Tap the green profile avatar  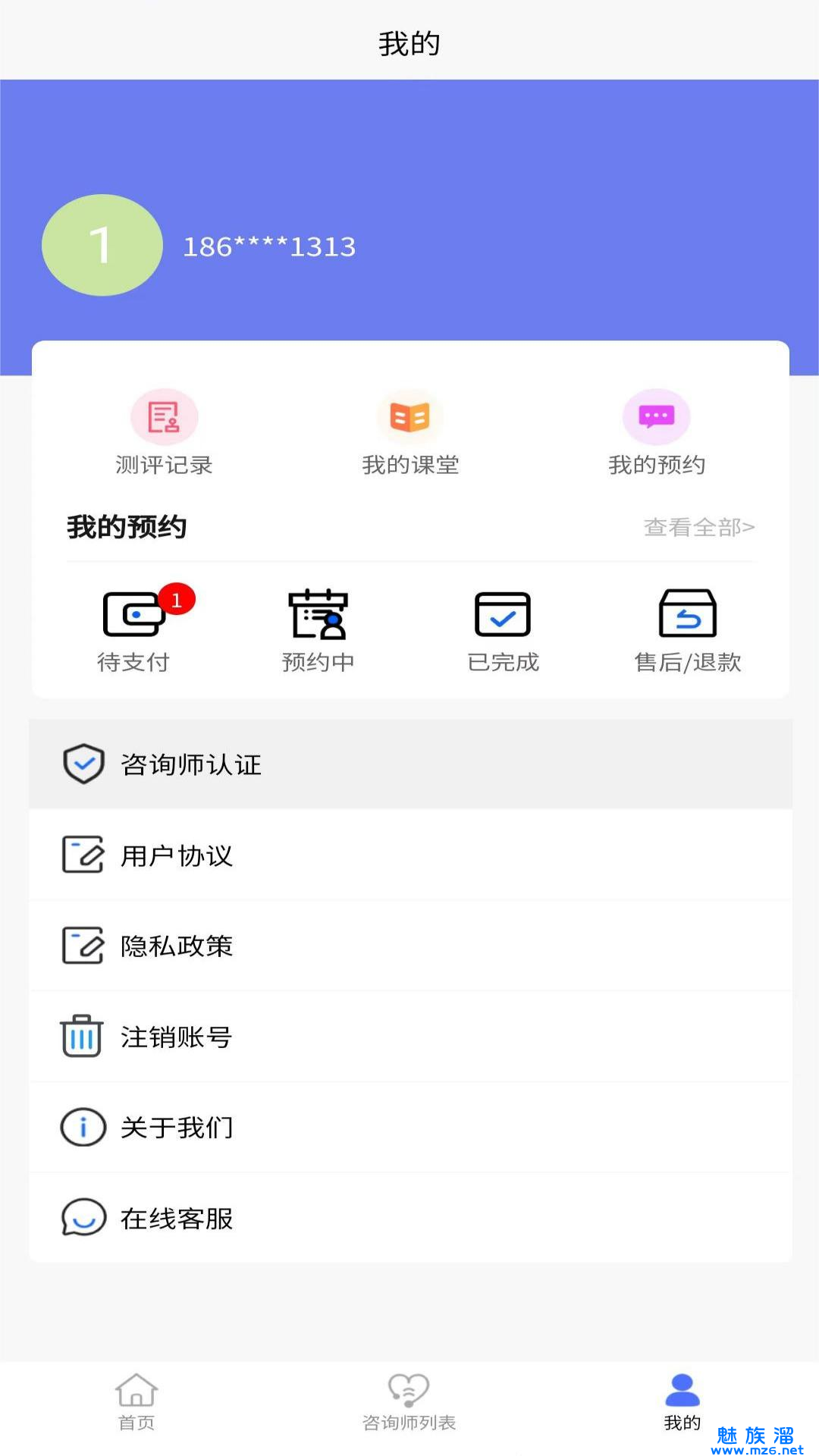click(x=102, y=245)
